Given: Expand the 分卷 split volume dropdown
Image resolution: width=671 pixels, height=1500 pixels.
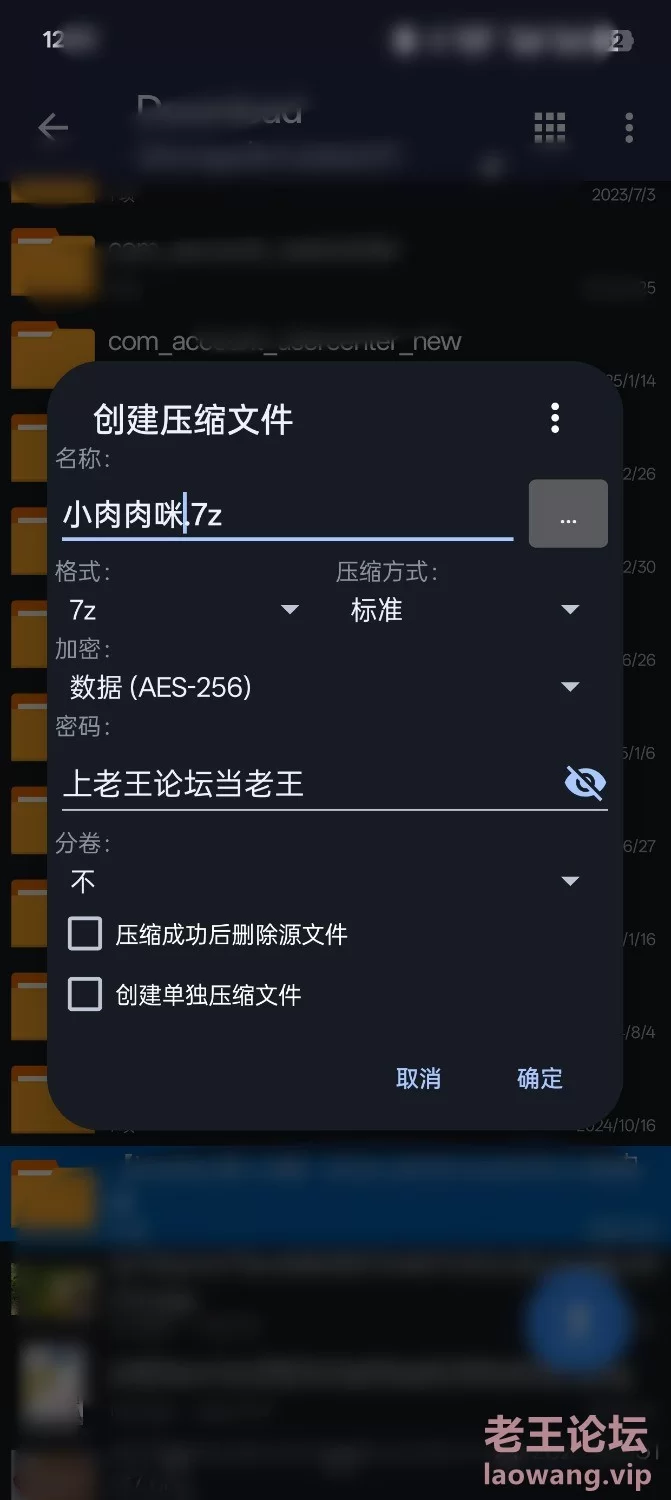Looking at the screenshot, I should pyautogui.click(x=325, y=881).
